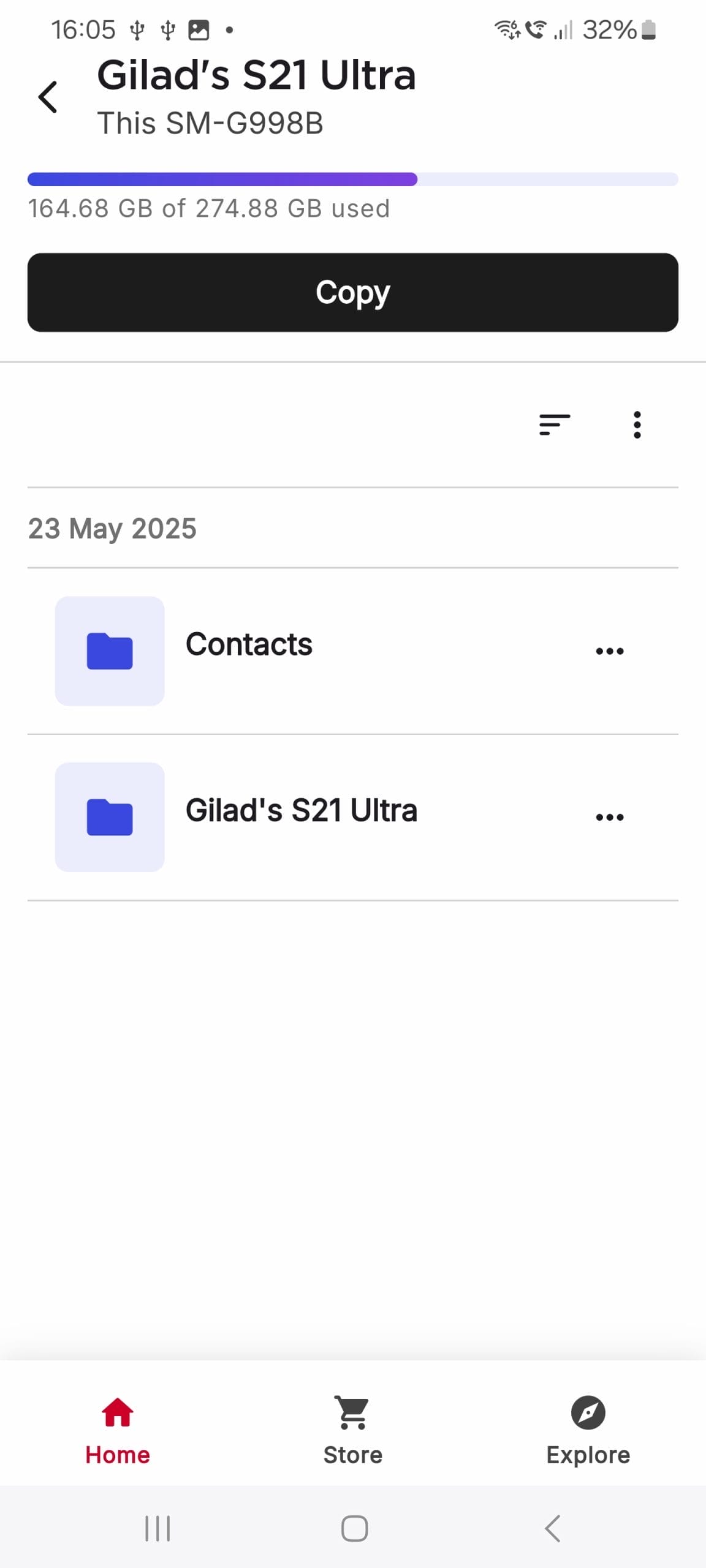The image size is (706, 1568).
Task: Go back using the header arrow
Action: [48, 97]
